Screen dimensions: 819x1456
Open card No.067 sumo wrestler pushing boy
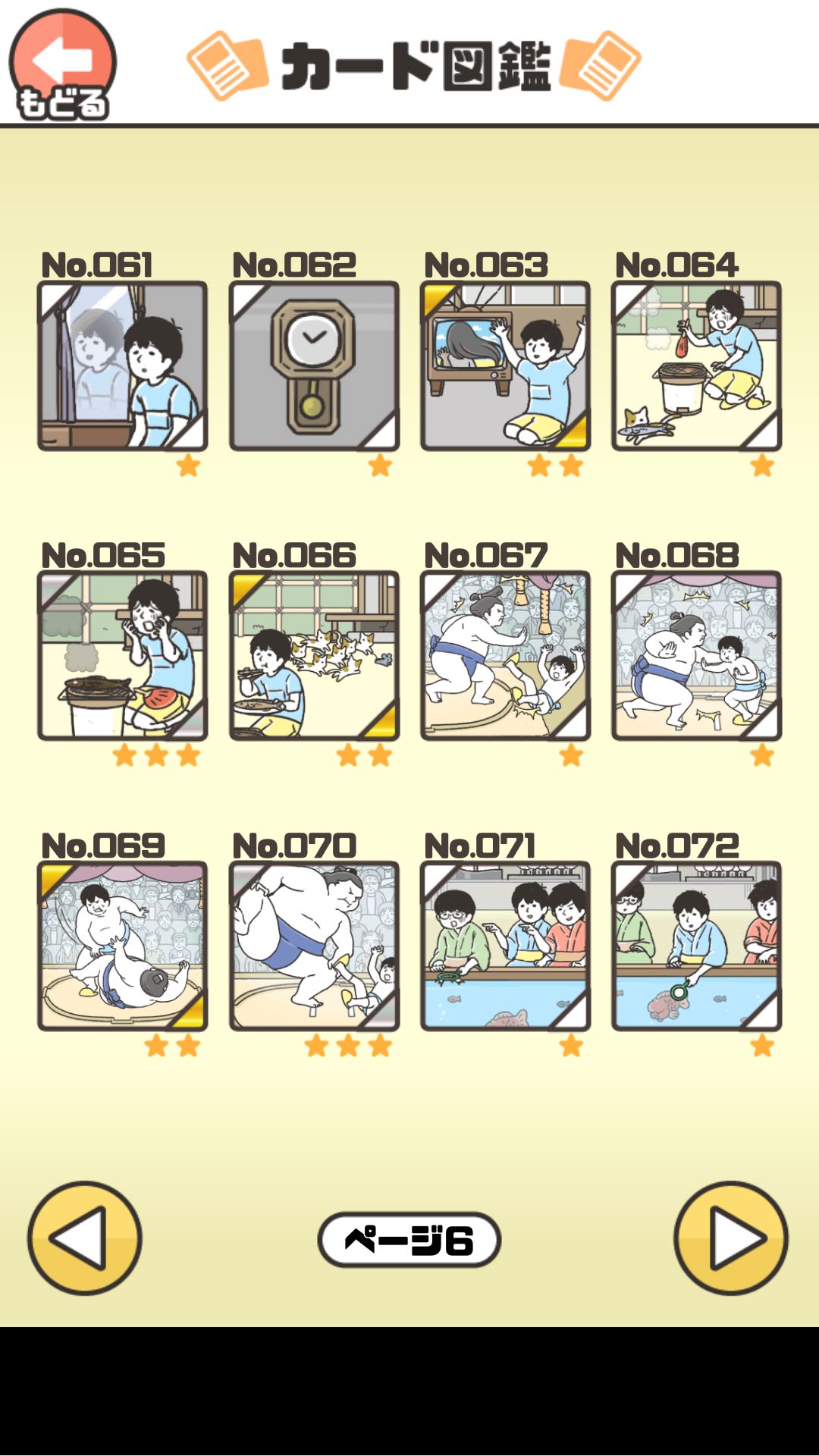[505, 654]
